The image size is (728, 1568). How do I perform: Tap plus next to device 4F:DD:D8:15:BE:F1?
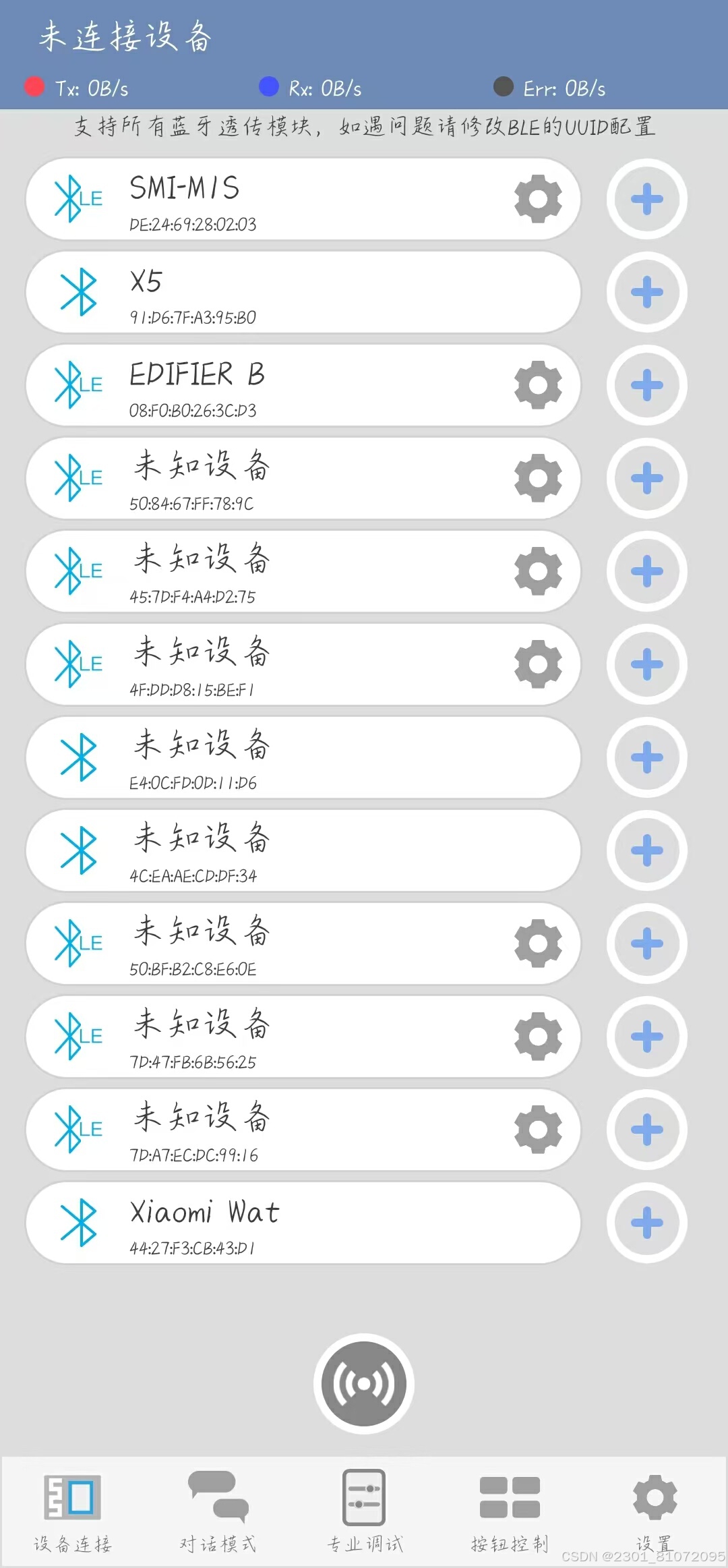coord(646,664)
